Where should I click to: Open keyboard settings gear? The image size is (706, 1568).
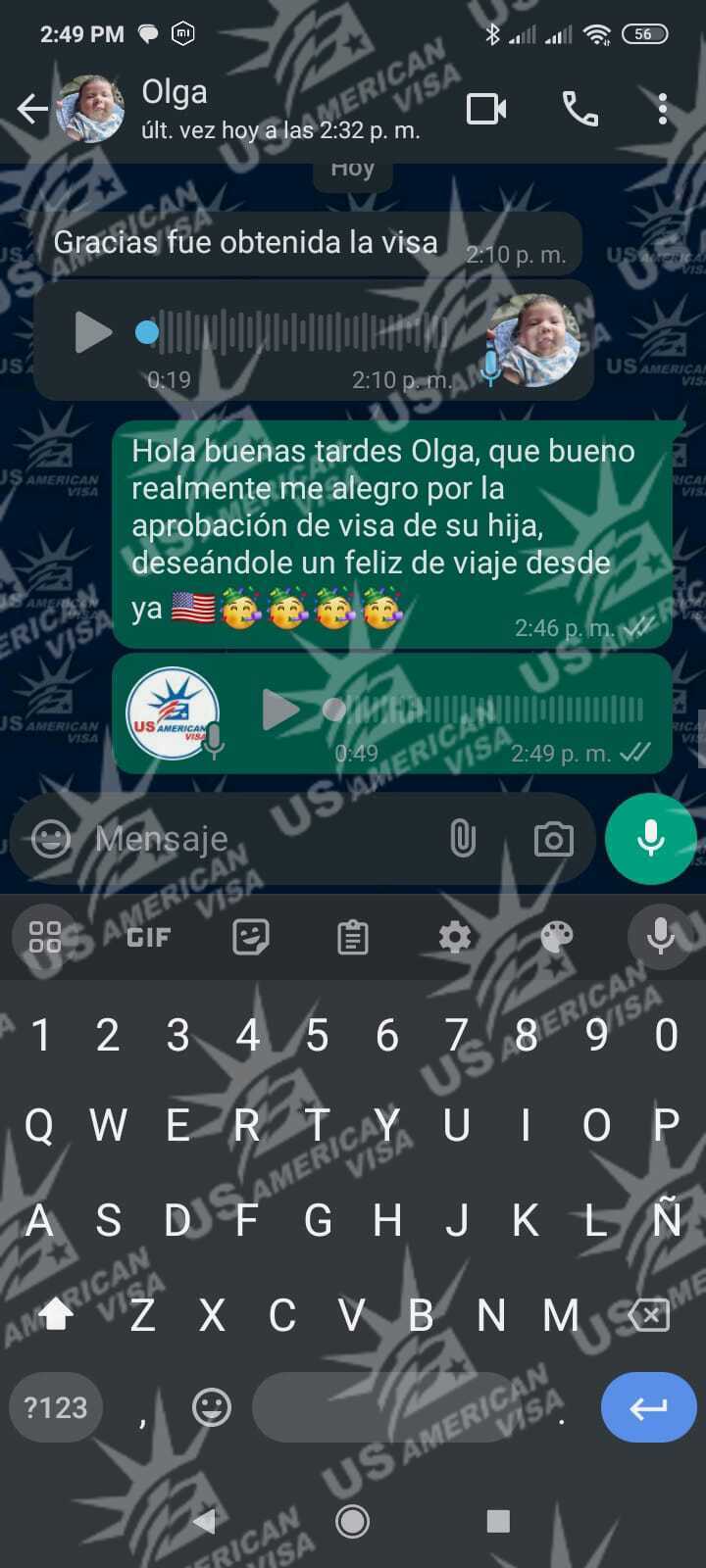point(455,938)
